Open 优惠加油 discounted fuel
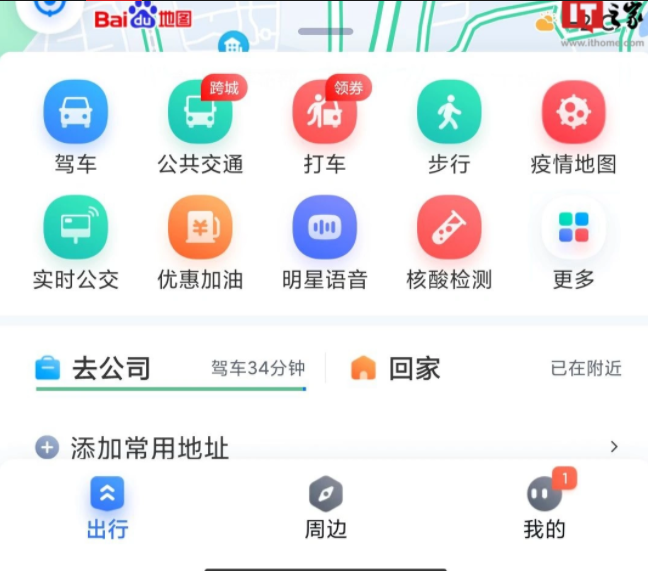The image size is (648, 578). pyautogui.click(x=200, y=228)
